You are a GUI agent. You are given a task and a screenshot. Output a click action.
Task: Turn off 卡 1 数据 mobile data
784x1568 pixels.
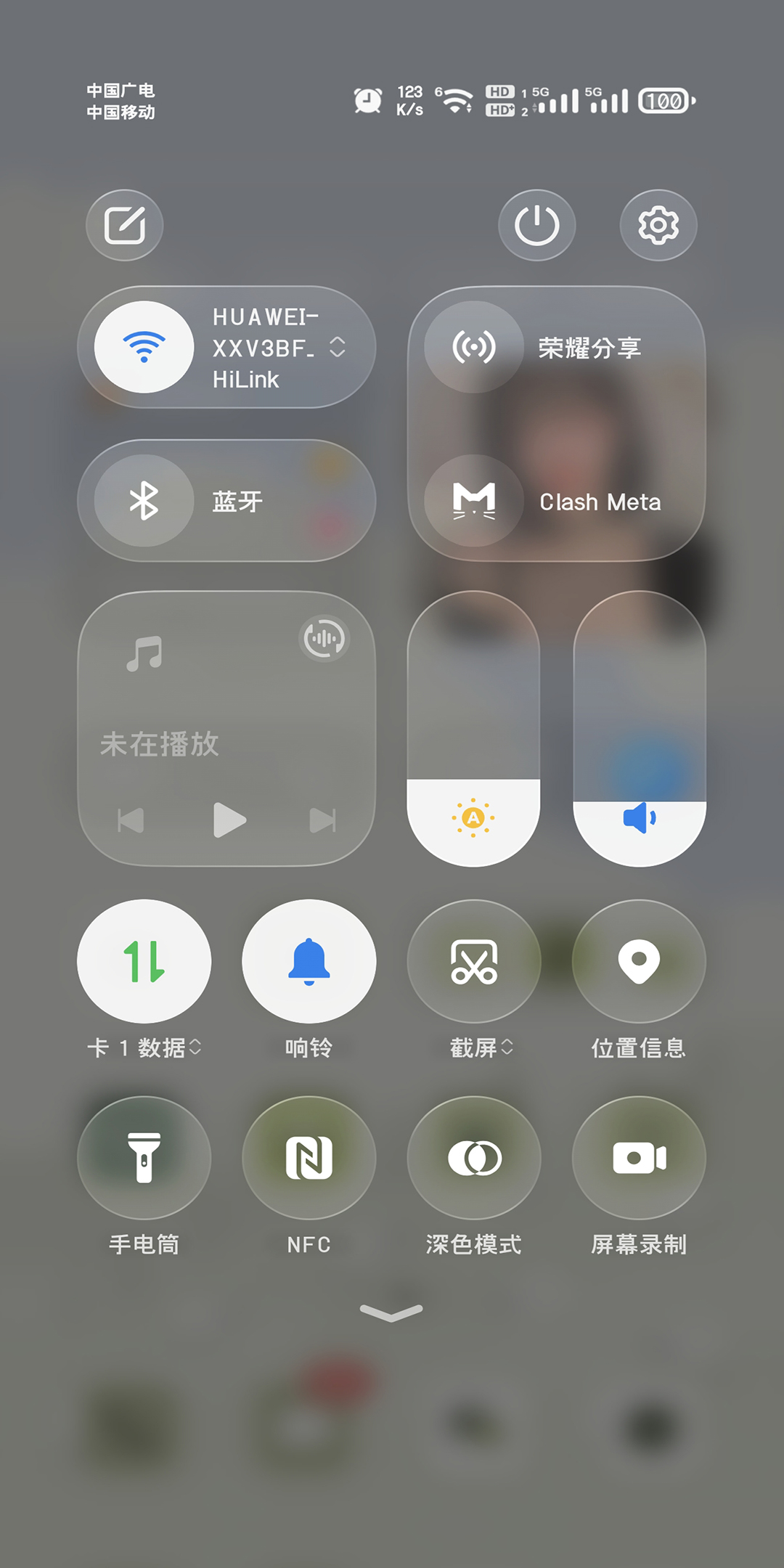pos(144,961)
